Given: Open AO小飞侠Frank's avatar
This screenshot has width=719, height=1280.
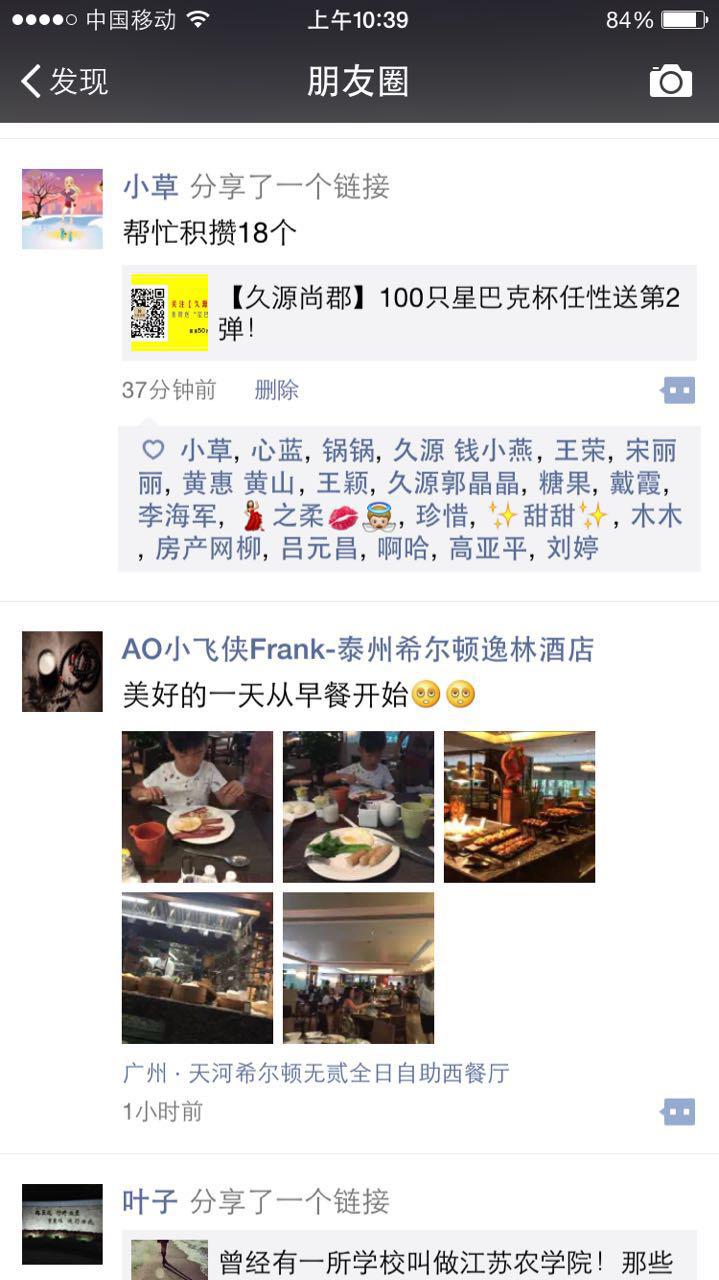Looking at the screenshot, I should (x=62, y=671).
